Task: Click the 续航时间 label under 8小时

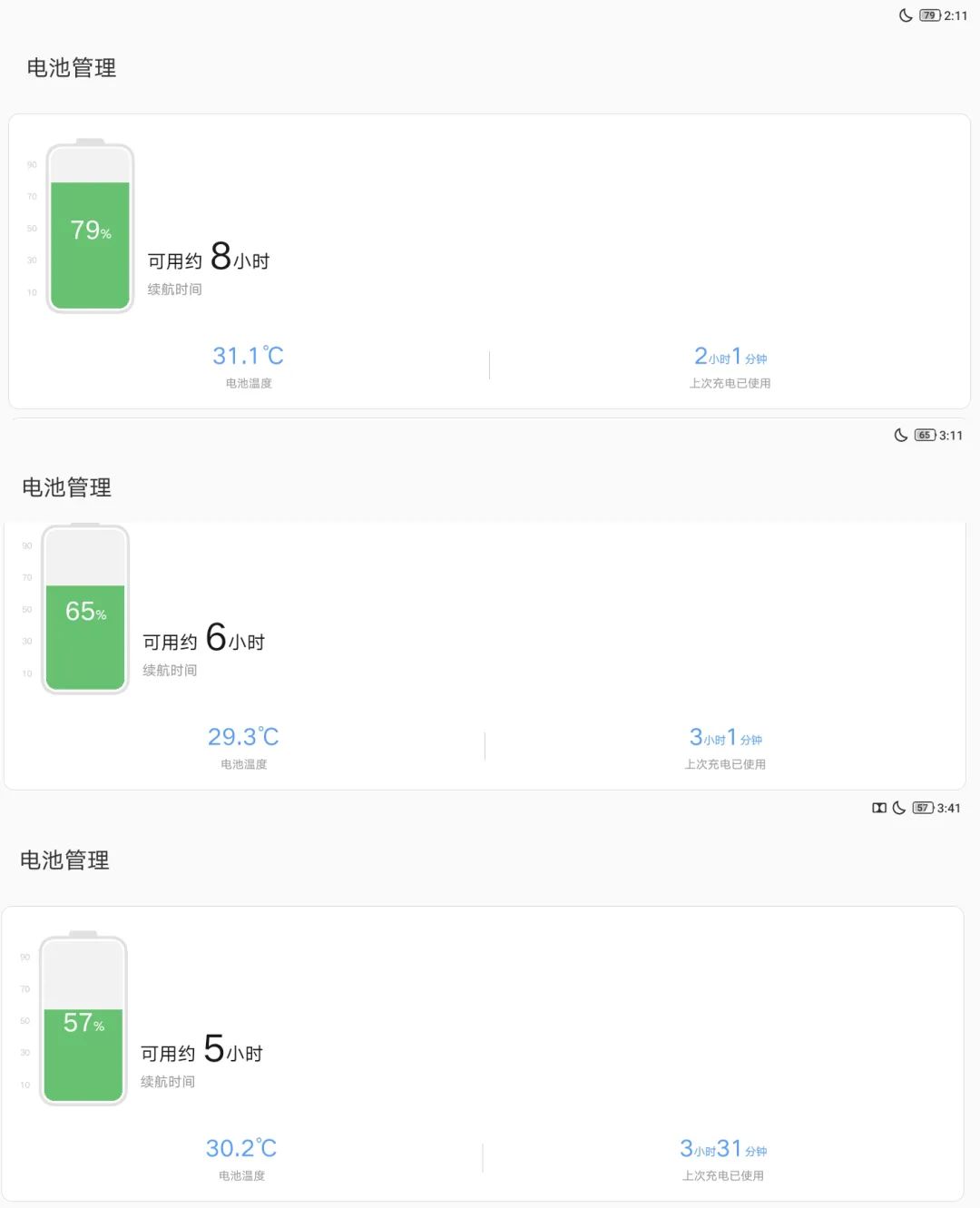Action: [172, 289]
